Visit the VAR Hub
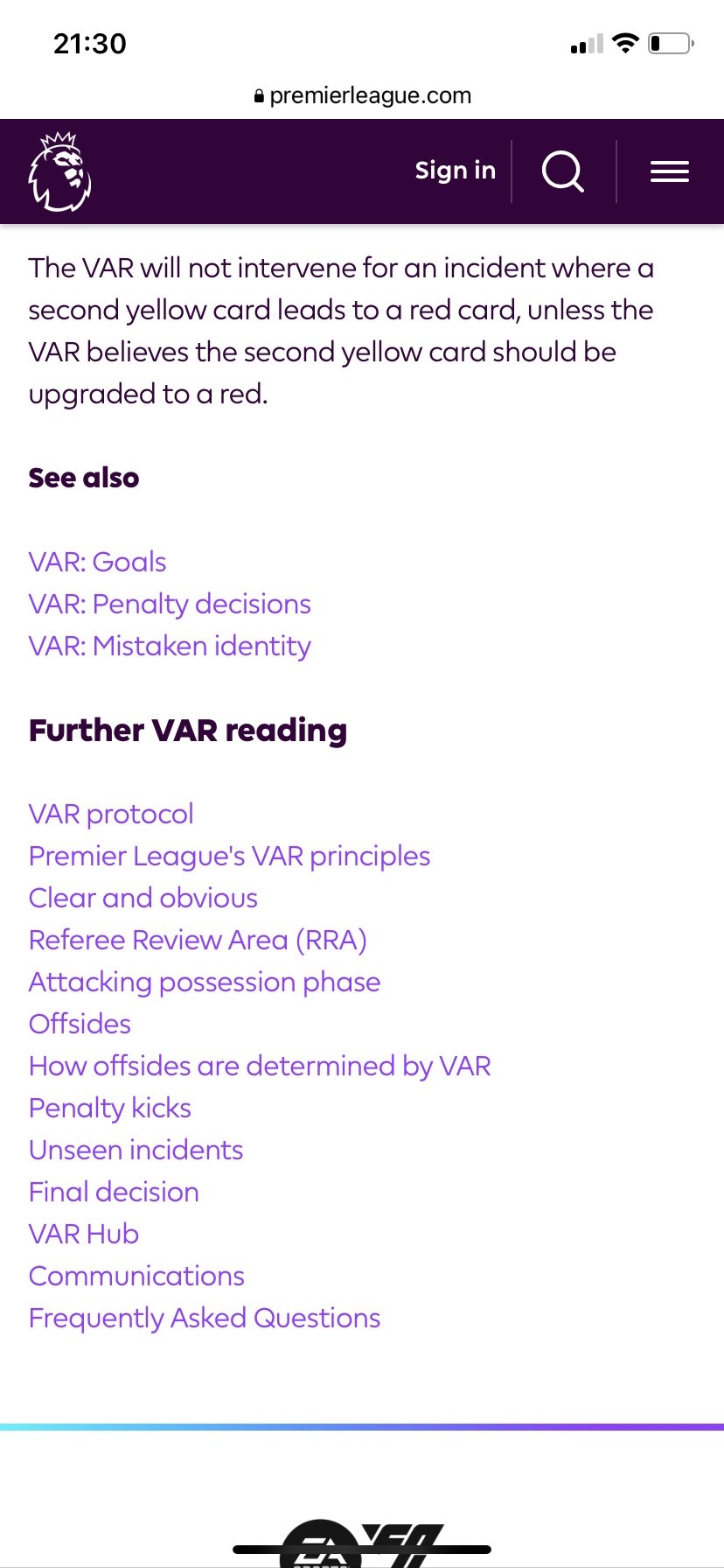This screenshot has width=724, height=1568. pyautogui.click(x=84, y=1234)
